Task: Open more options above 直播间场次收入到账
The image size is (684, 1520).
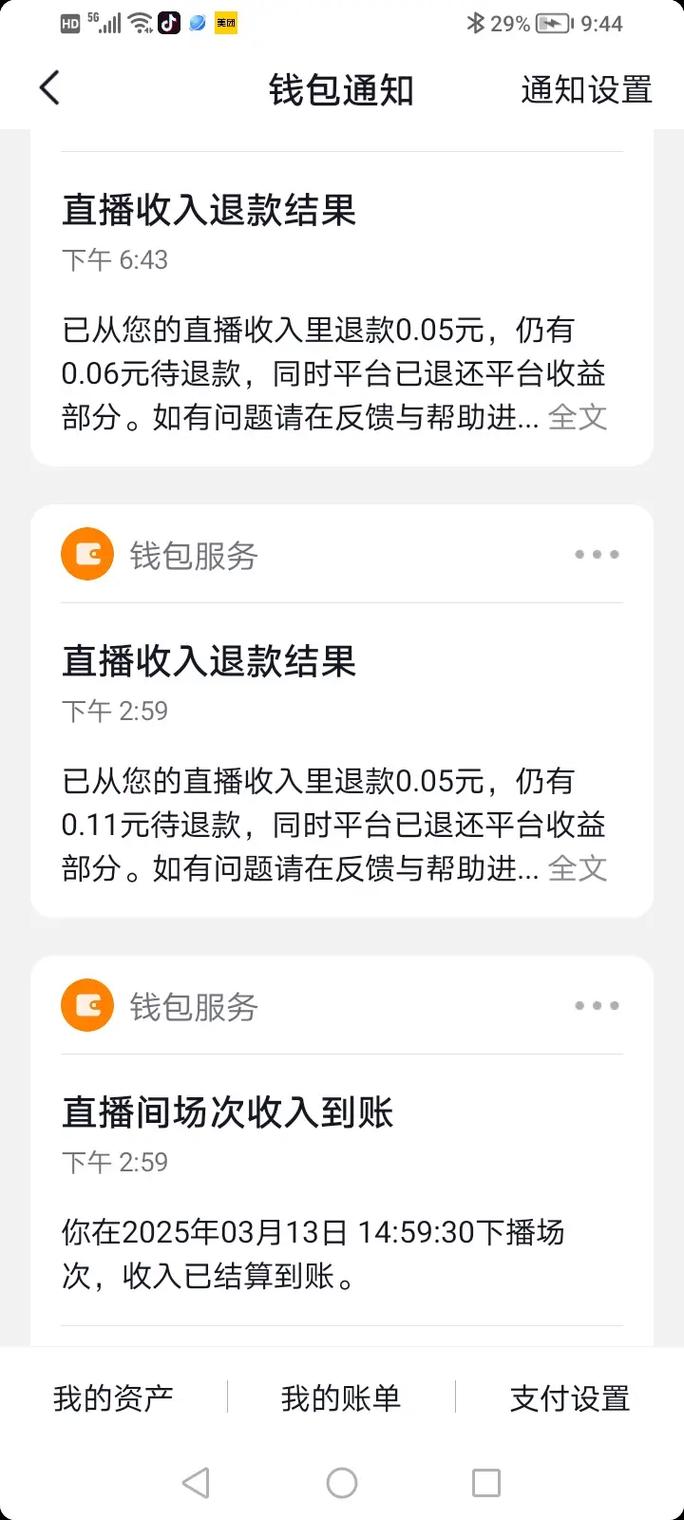Action: point(597,1006)
